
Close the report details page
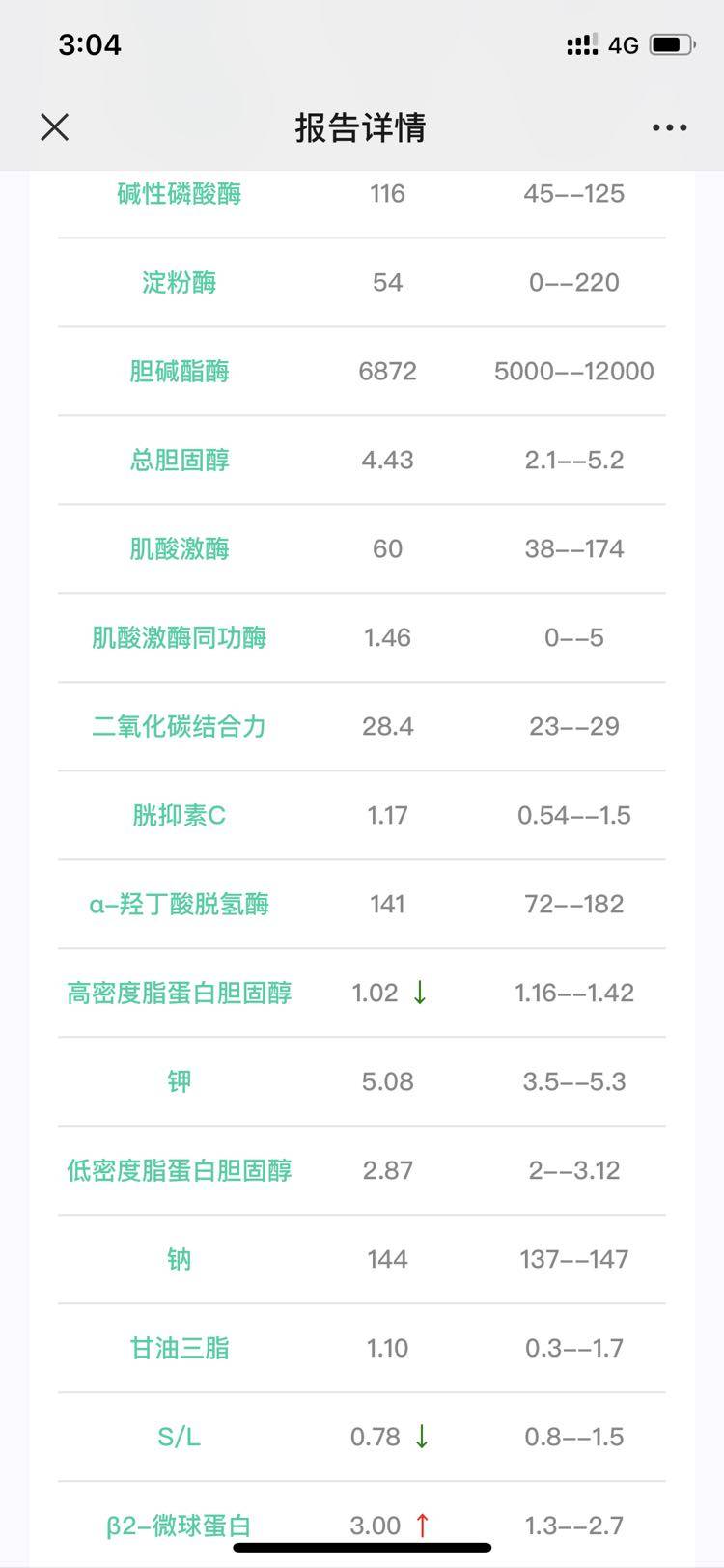click(x=55, y=126)
